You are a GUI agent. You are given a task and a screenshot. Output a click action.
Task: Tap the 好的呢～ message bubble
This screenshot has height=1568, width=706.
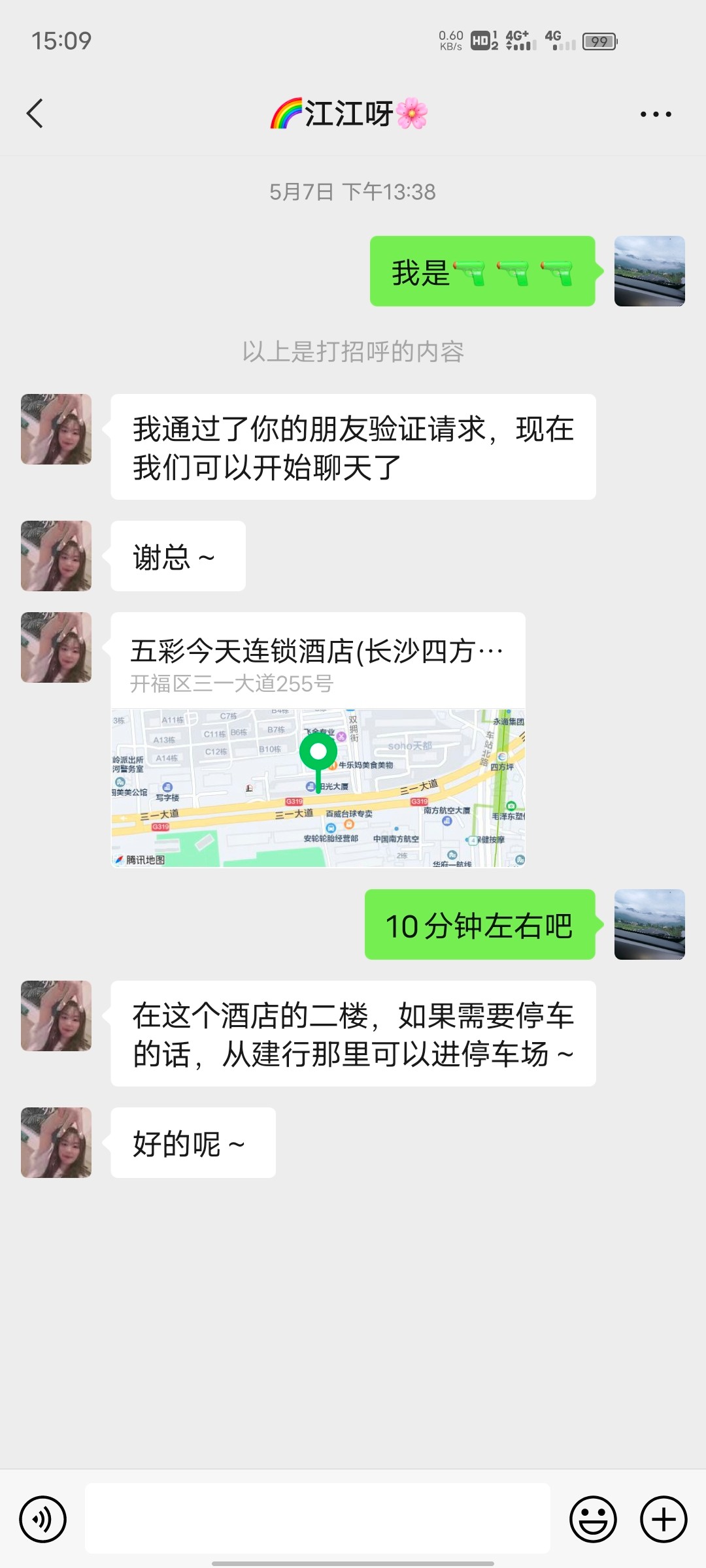point(193,1141)
